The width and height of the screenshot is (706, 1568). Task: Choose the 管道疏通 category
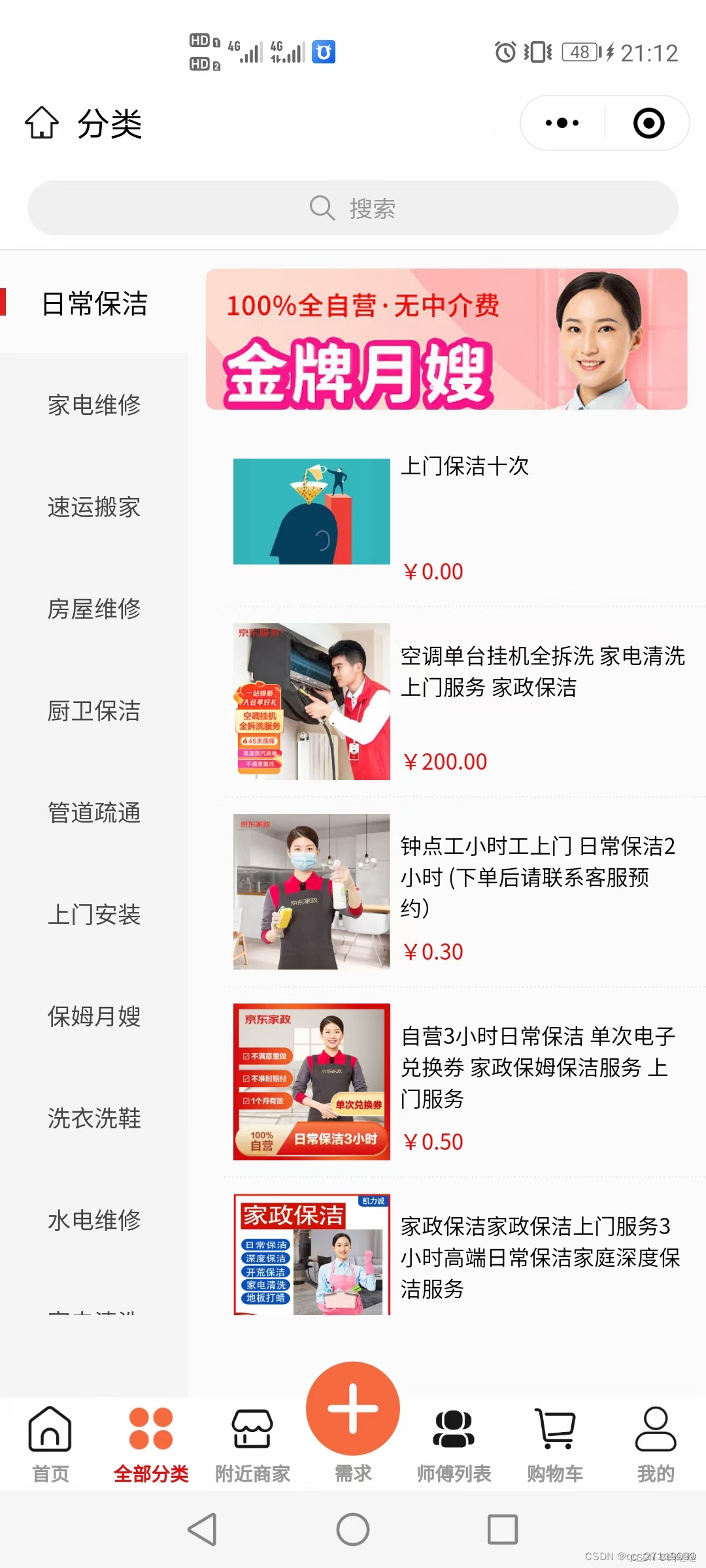[94, 813]
